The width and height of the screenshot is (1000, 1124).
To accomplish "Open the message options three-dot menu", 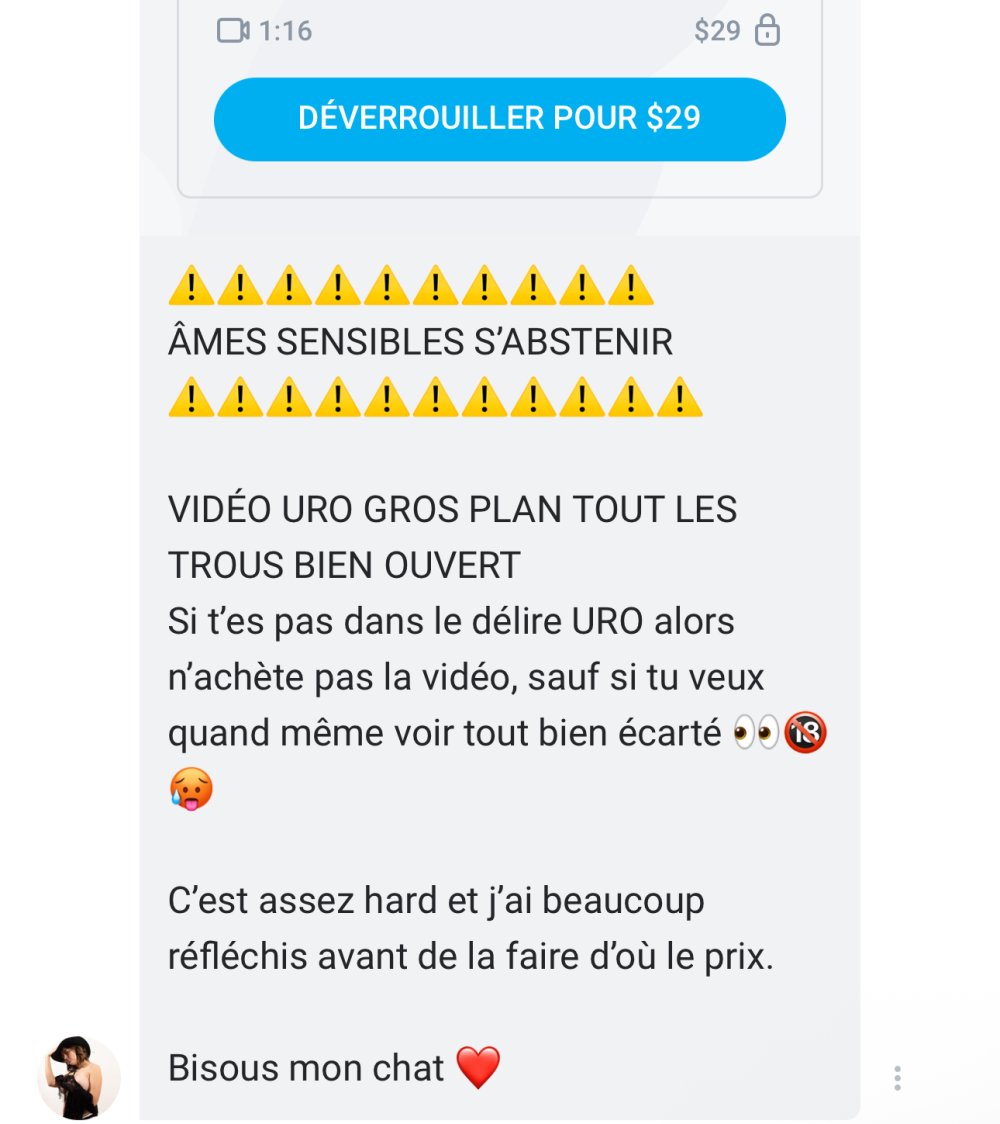I will tap(897, 1078).
